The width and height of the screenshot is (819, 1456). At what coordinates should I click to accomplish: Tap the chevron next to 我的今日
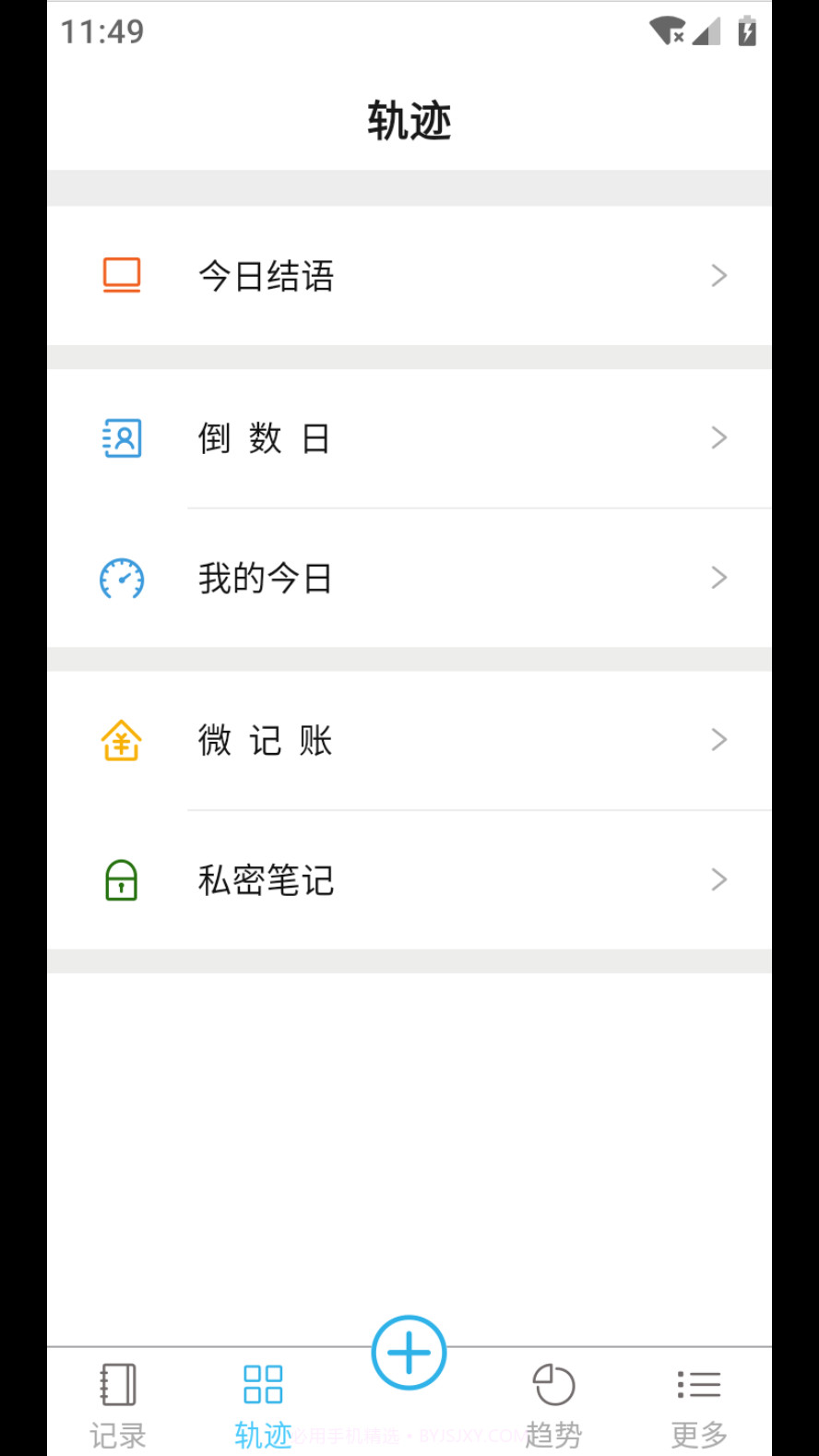pos(719,579)
